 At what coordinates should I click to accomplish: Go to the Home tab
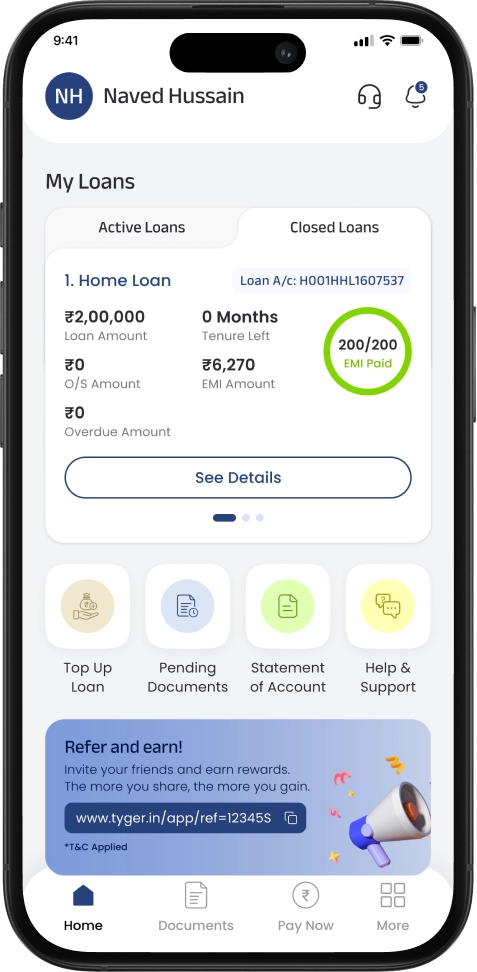pyautogui.click(x=83, y=908)
